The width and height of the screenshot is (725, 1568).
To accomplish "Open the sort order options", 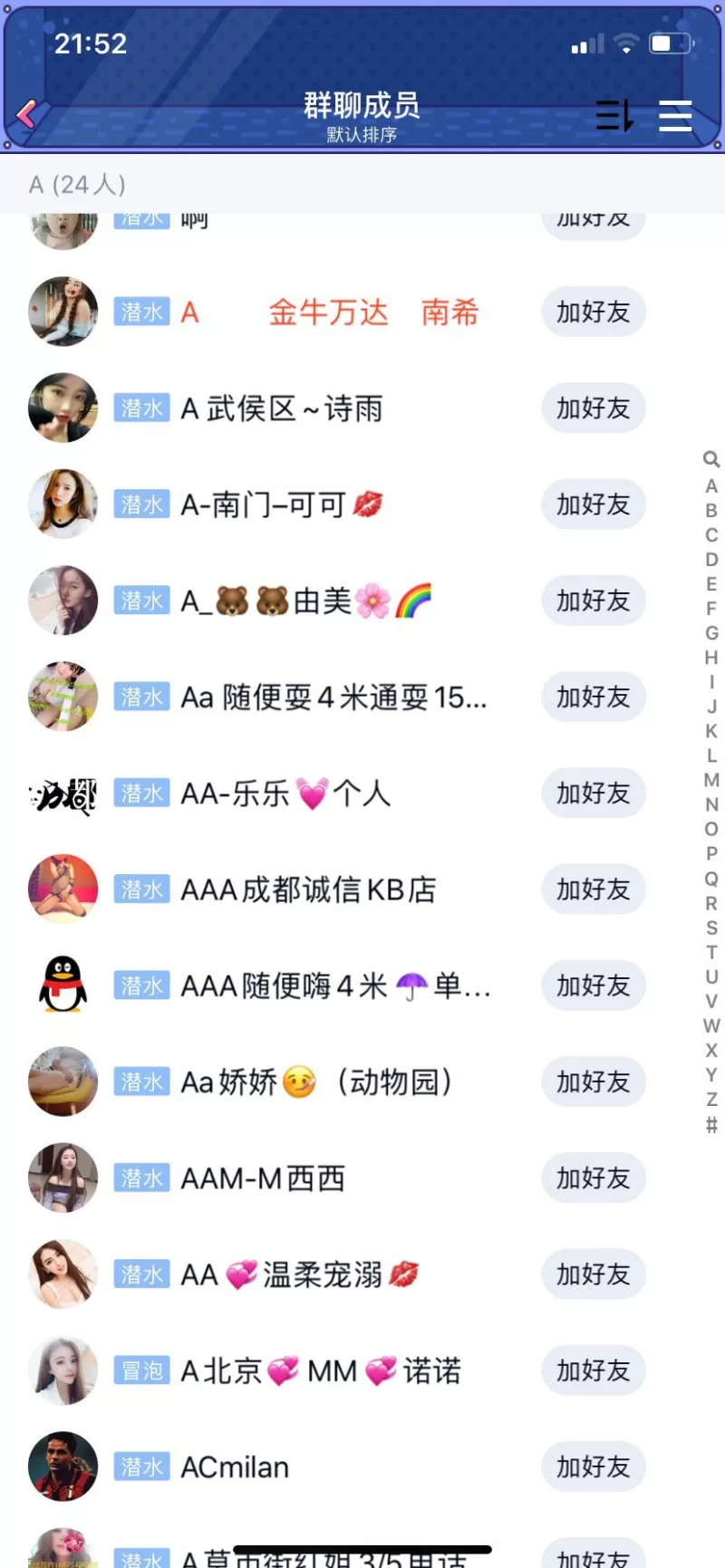I will 614,115.
